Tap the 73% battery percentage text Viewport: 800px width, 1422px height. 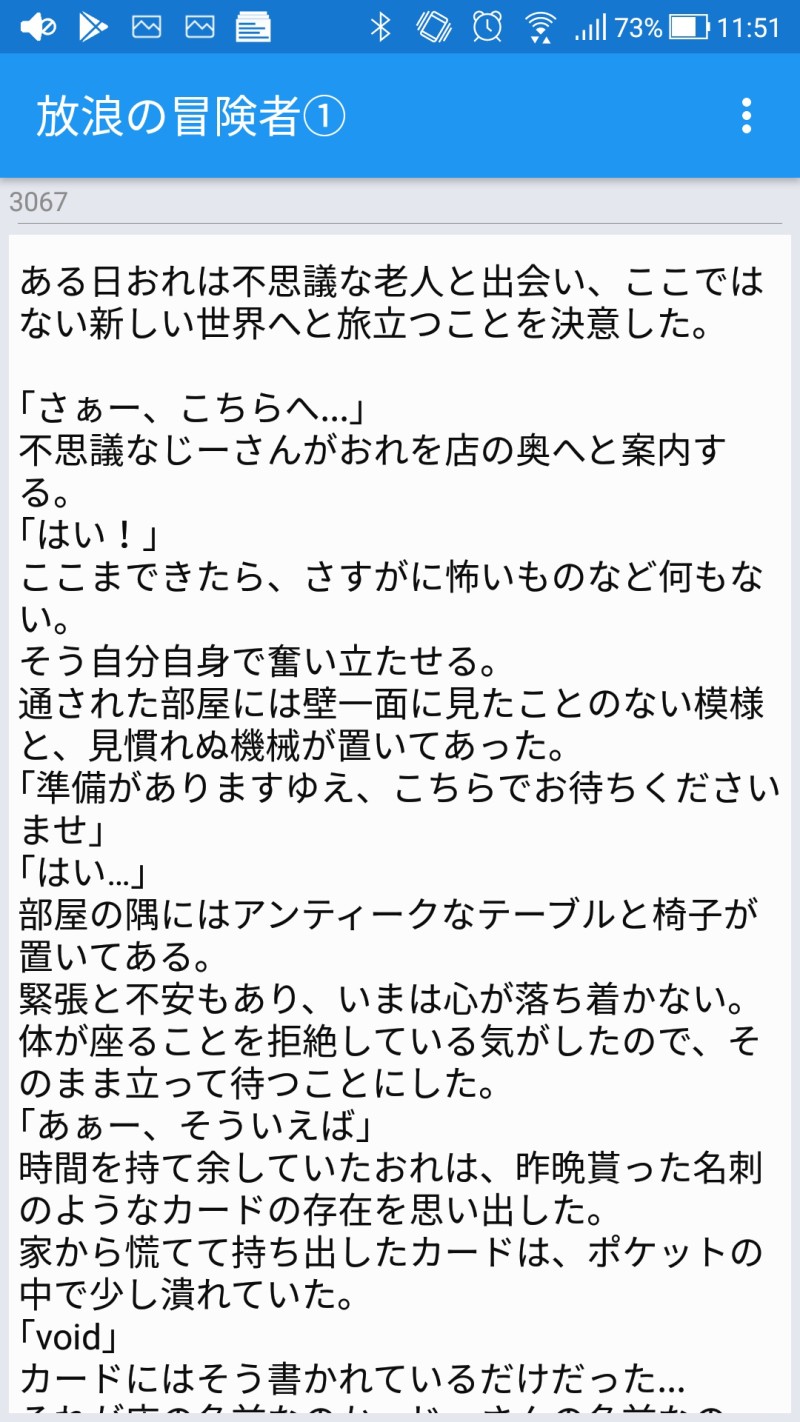tap(637, 27)
